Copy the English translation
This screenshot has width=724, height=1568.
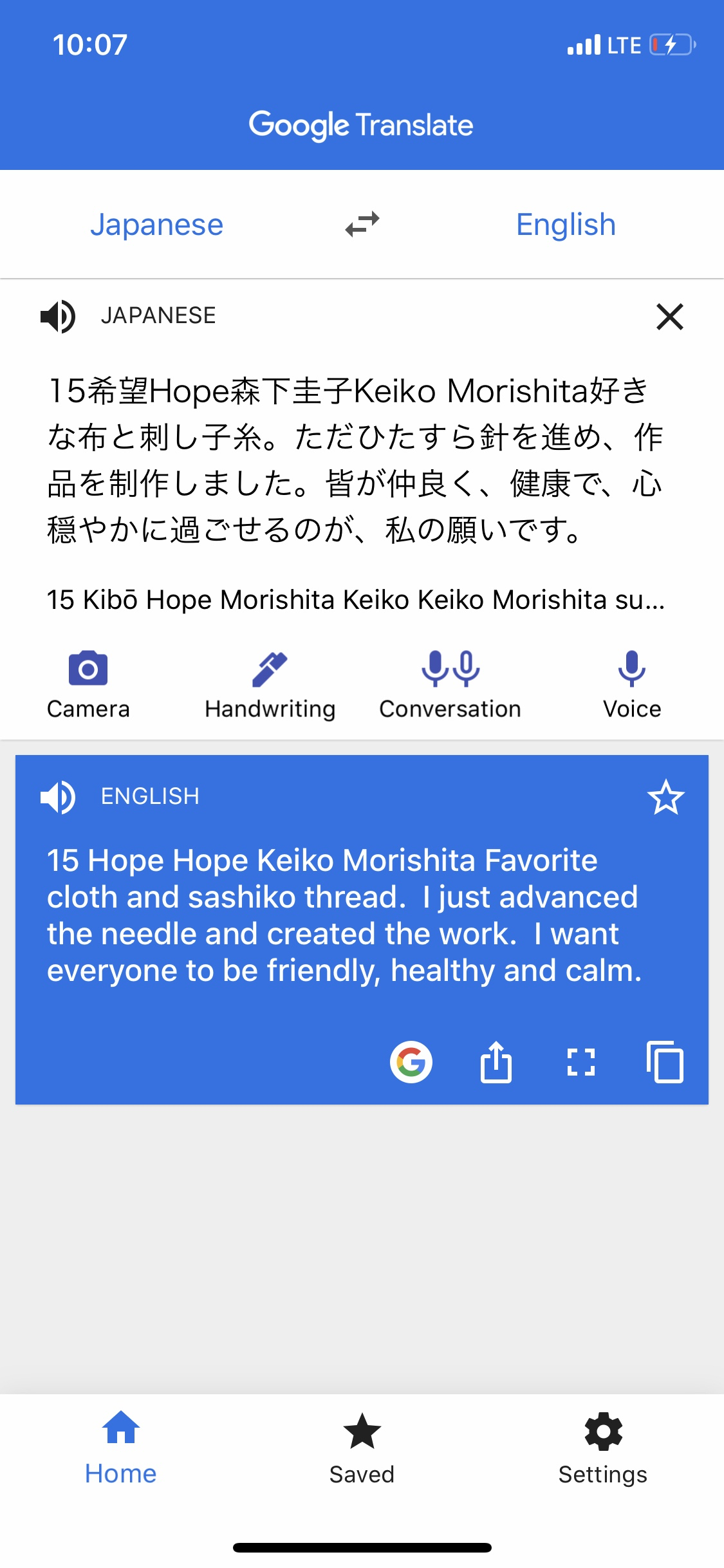click(665, 1061)
